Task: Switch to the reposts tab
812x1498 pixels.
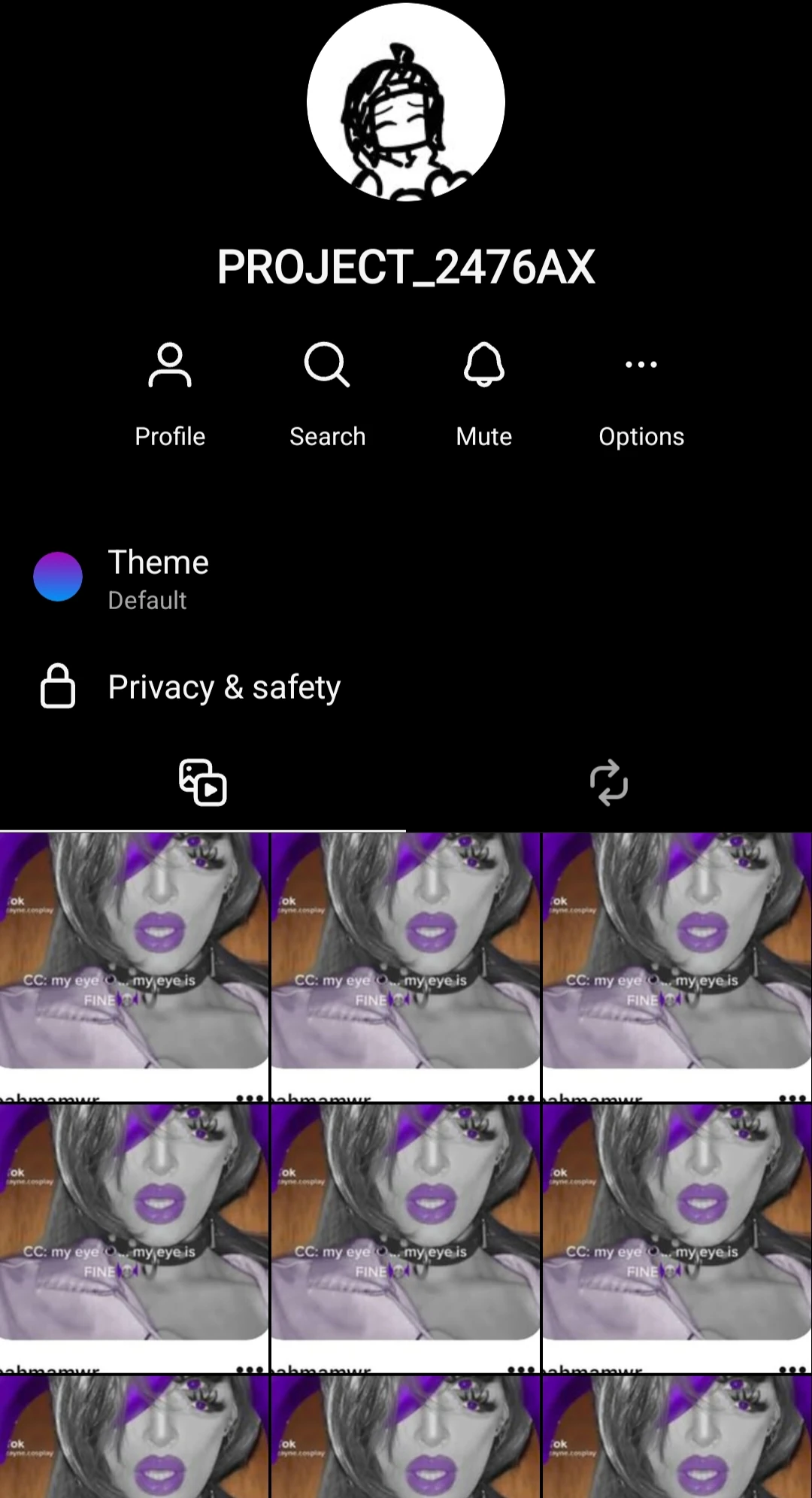Action: click(x=609, y=783)
